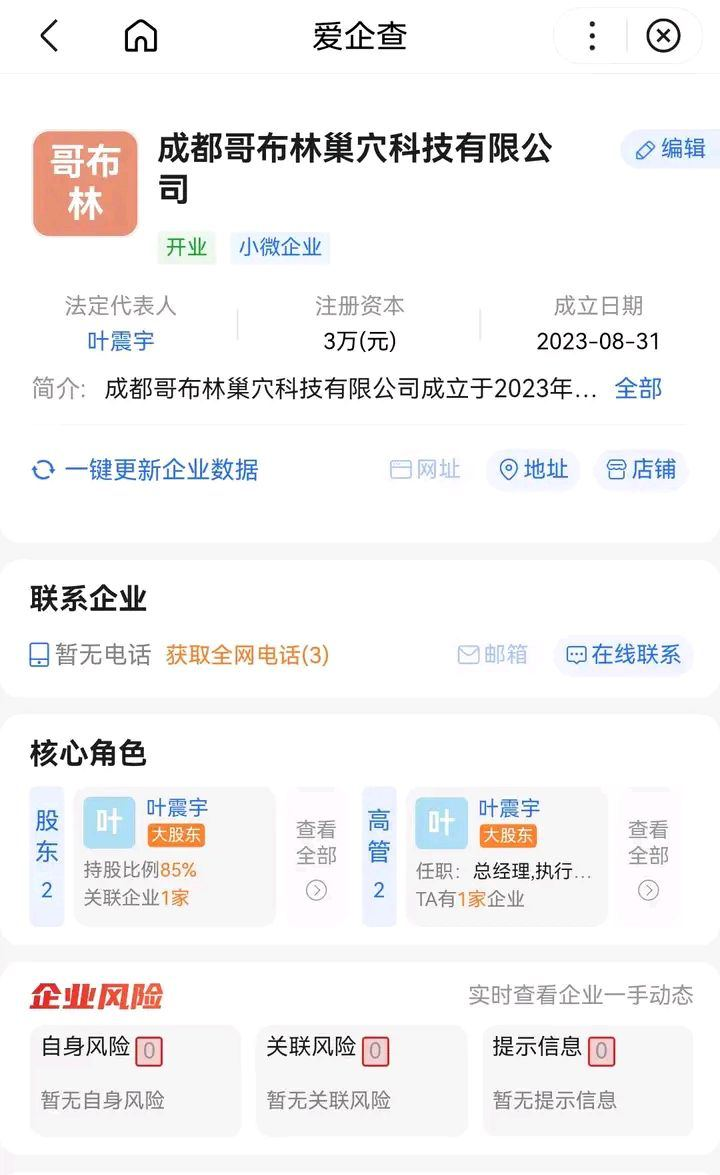Tap 获取全网电话(3) link

coord(247,655)
